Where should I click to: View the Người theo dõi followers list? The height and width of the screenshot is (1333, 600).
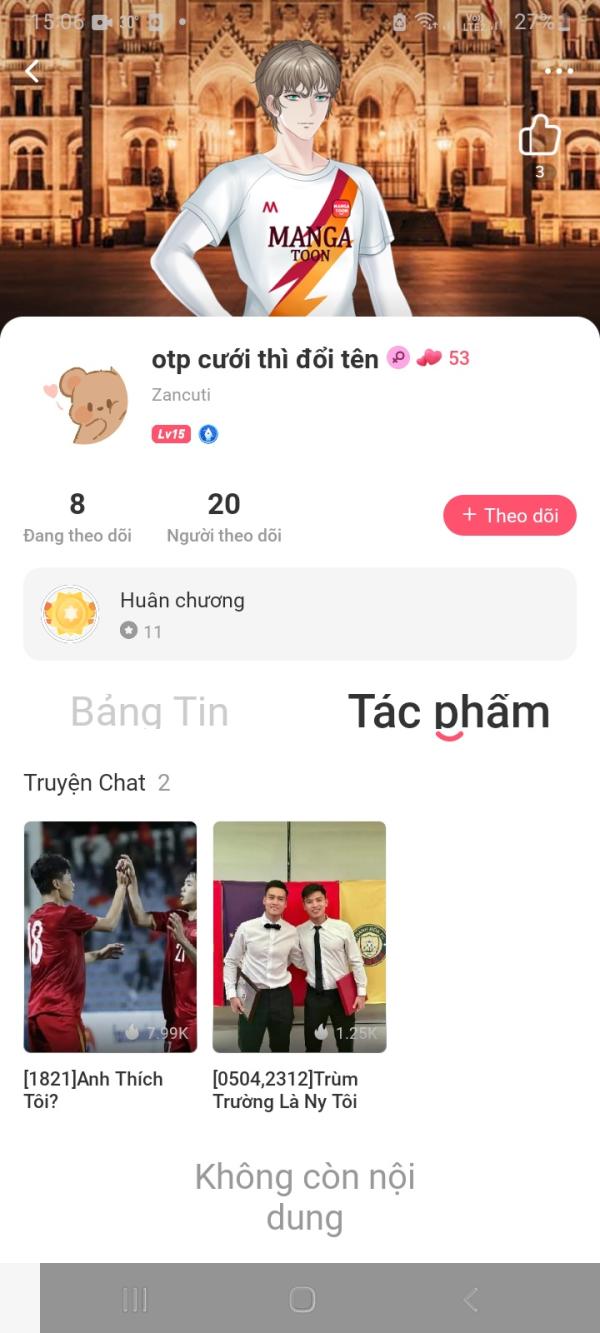click(x=224, y=517)
